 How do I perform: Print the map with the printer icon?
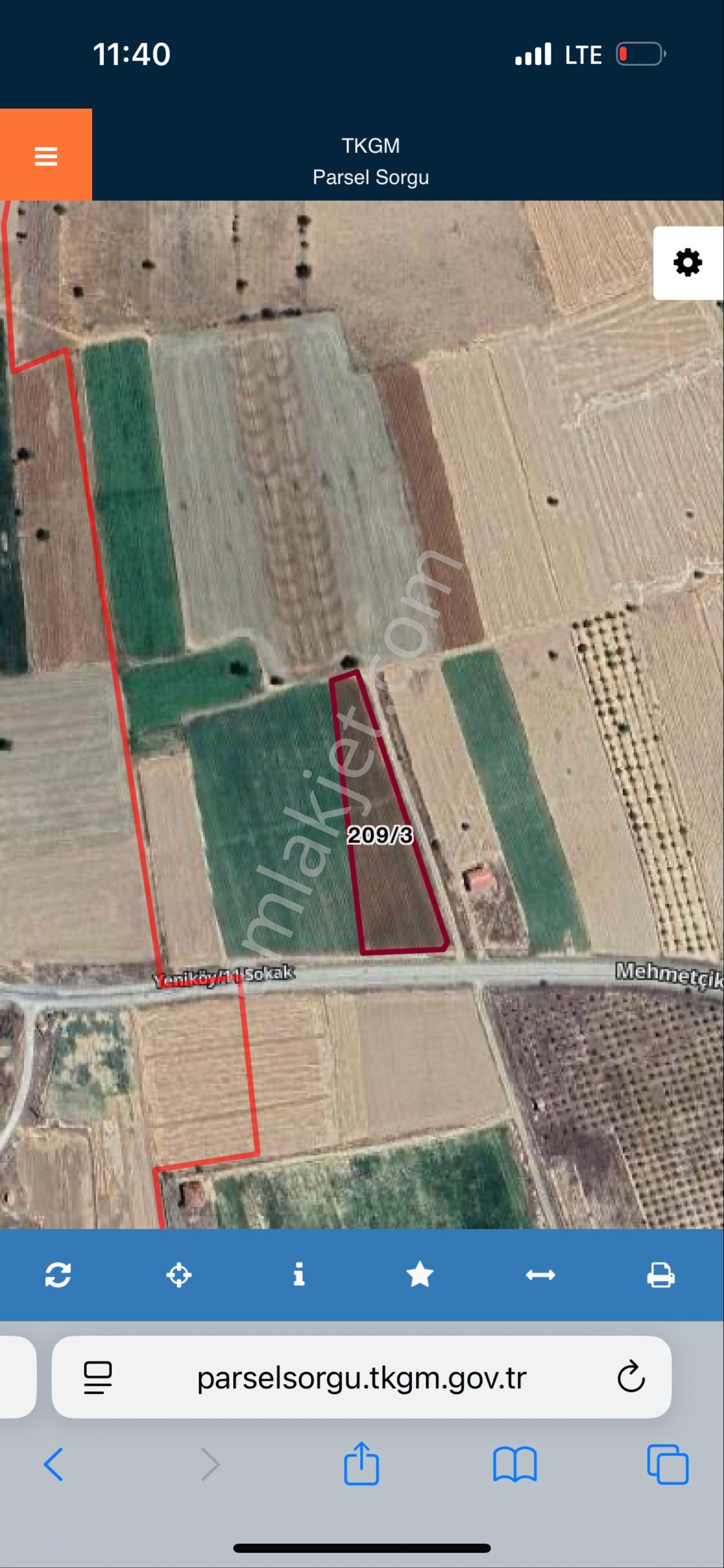click(660, 1274)
